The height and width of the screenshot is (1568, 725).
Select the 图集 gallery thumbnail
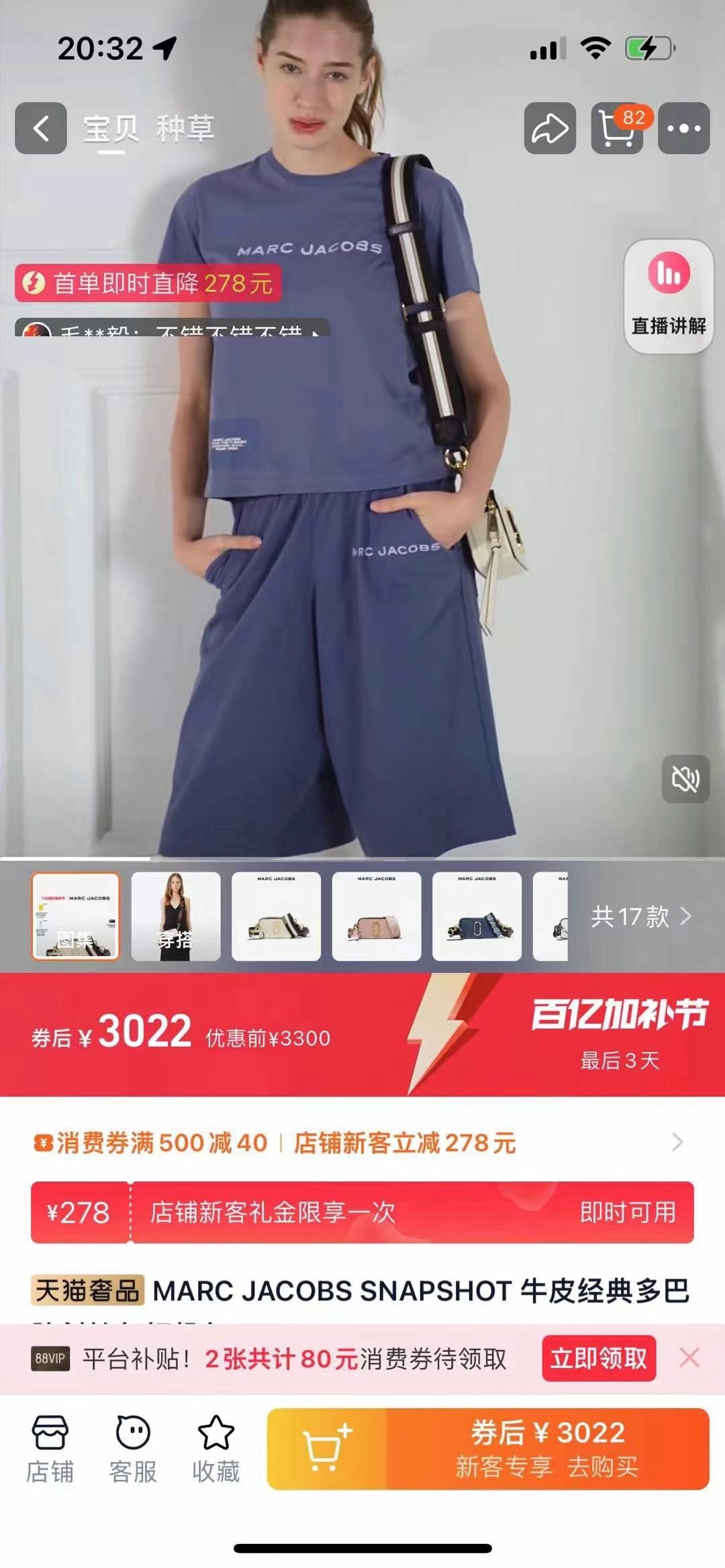coord(76,916)
